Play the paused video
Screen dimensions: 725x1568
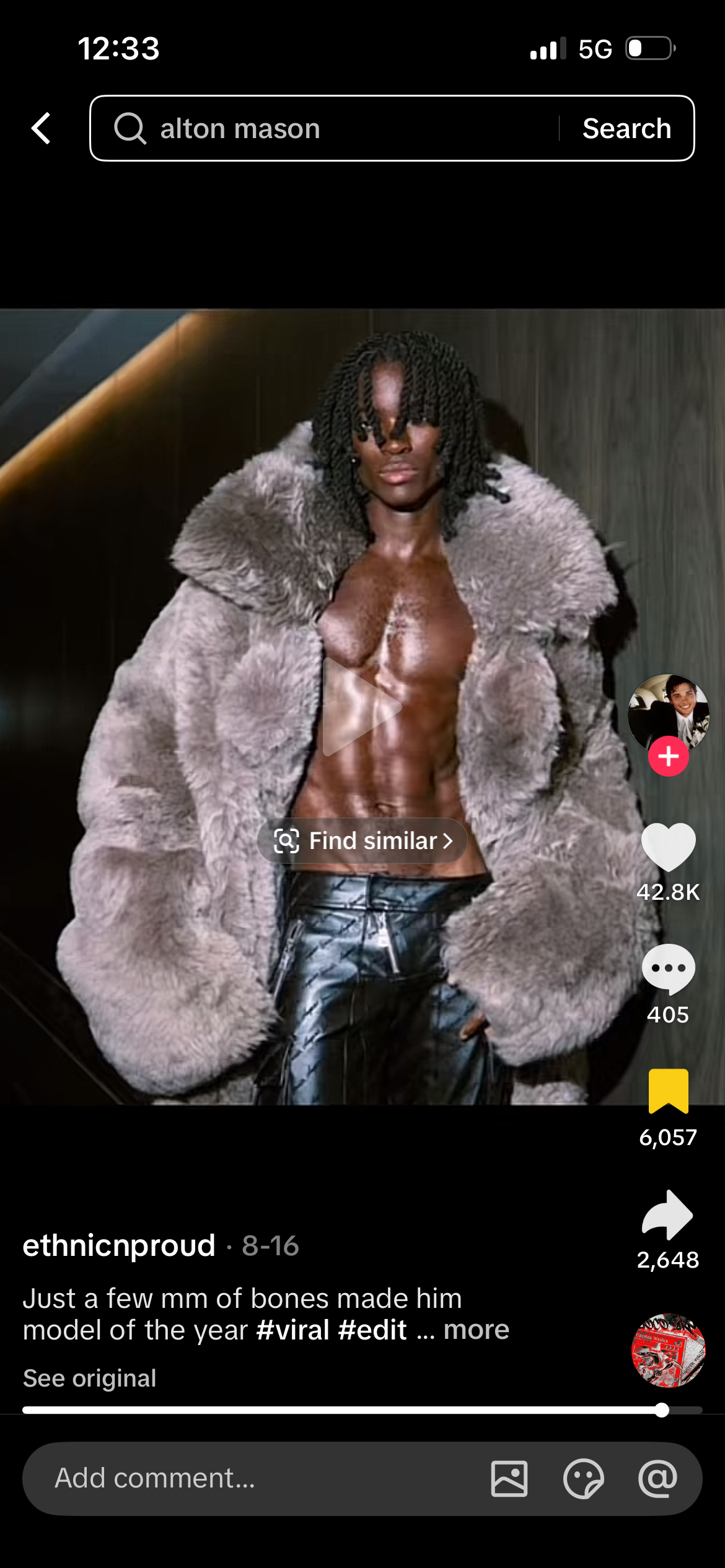point(362,707)
